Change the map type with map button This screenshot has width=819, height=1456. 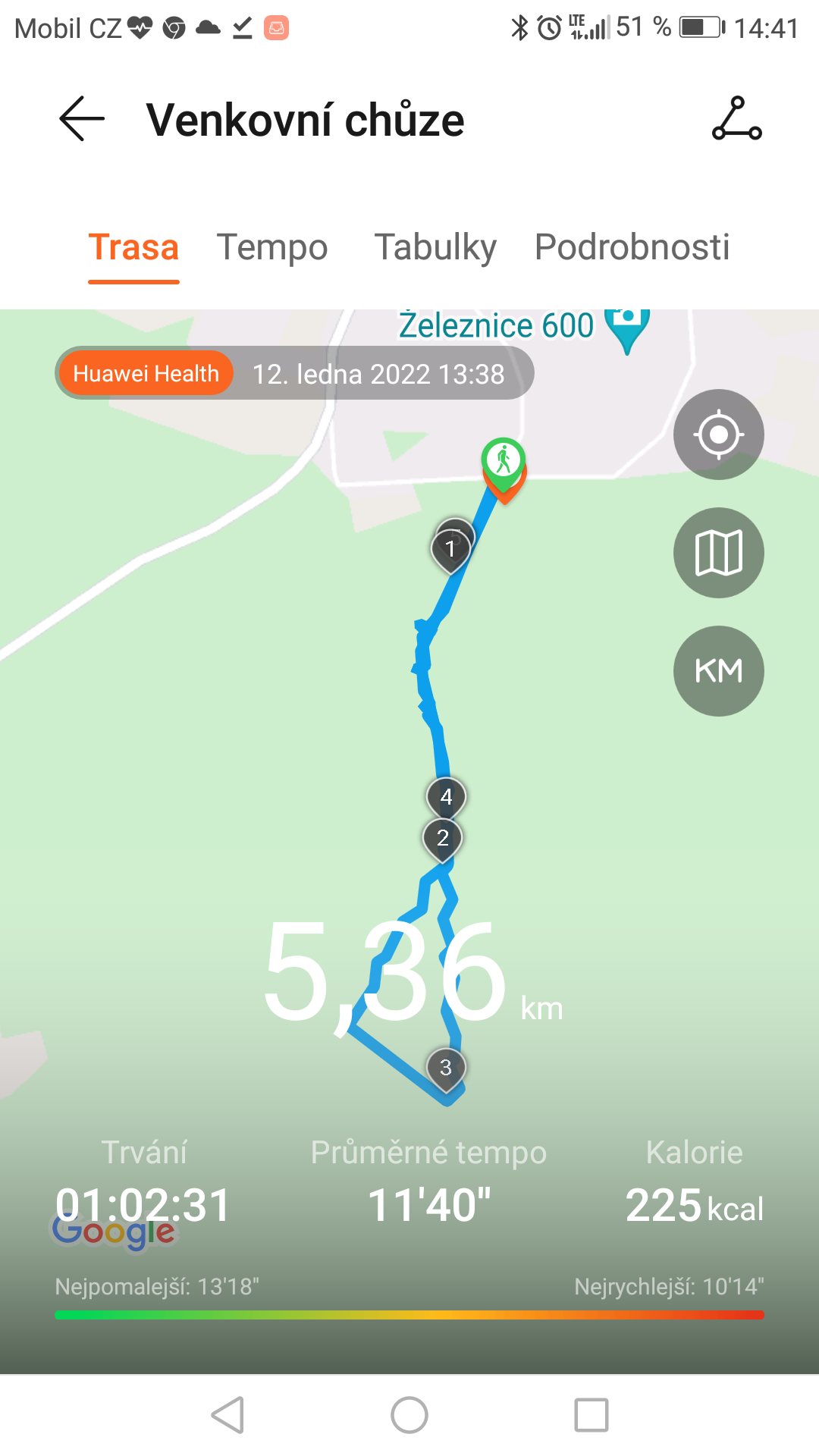(718, 553)
